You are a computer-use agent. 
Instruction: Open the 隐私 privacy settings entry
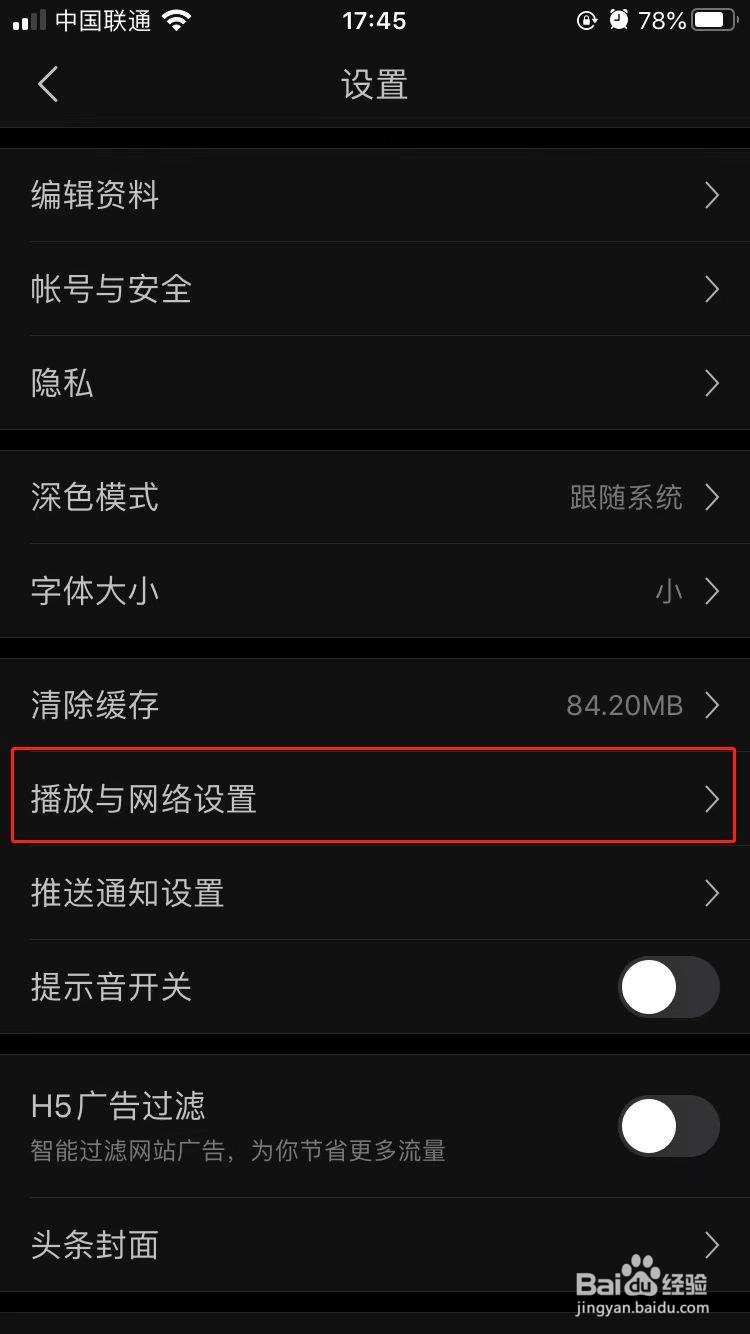click(x=375, y=383)
